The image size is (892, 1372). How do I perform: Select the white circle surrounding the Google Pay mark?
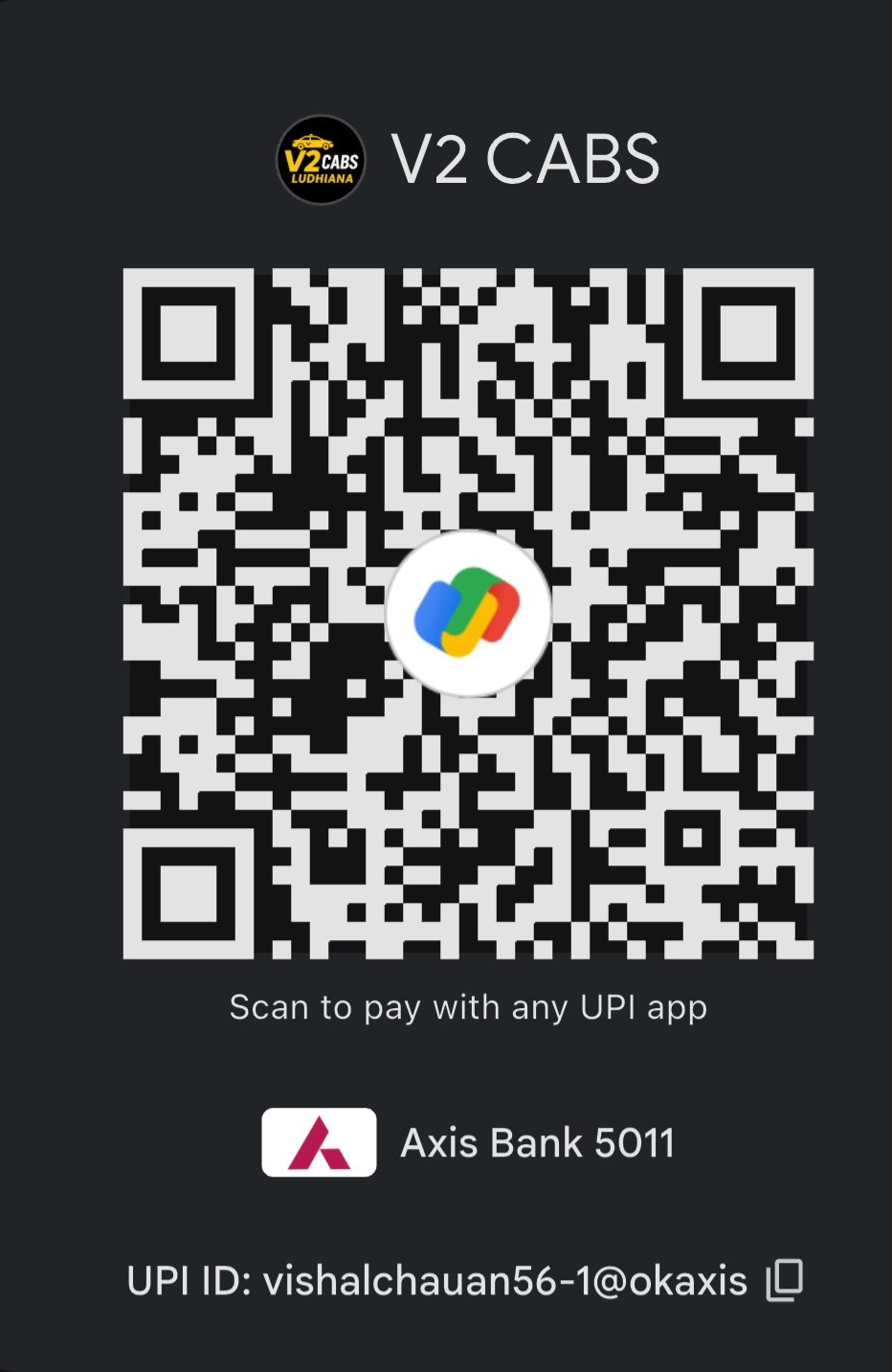pos(468,613)
